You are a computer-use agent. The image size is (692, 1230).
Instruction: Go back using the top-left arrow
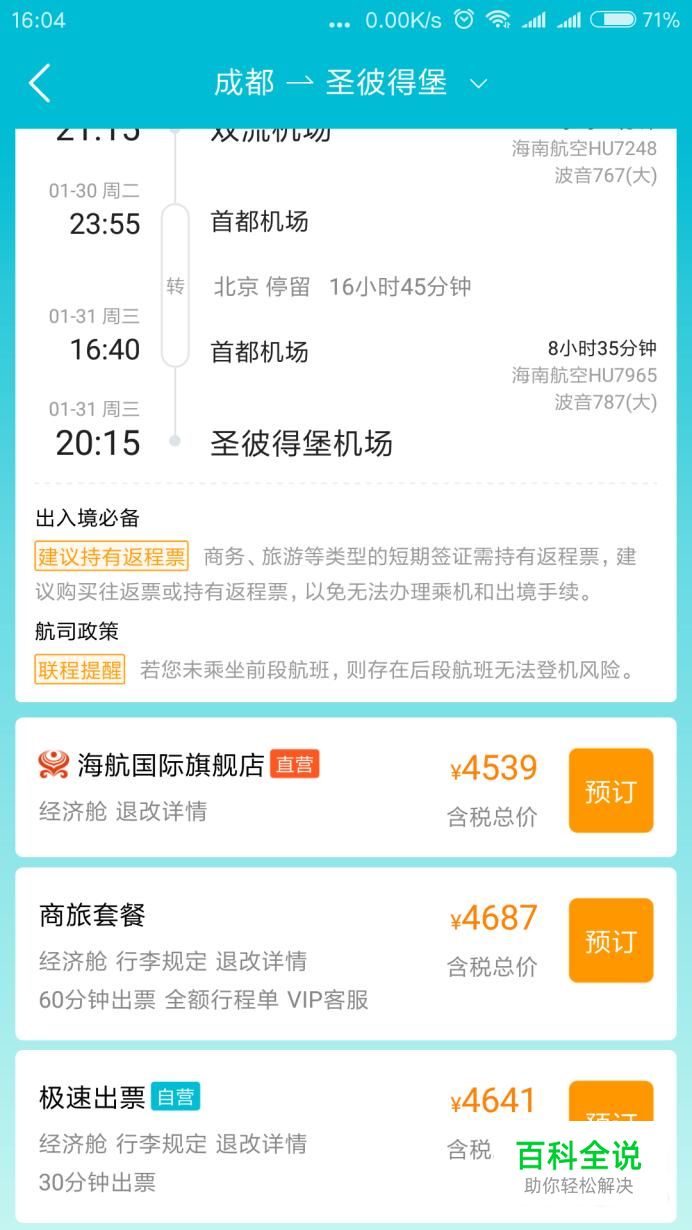(x=40, y=84)
